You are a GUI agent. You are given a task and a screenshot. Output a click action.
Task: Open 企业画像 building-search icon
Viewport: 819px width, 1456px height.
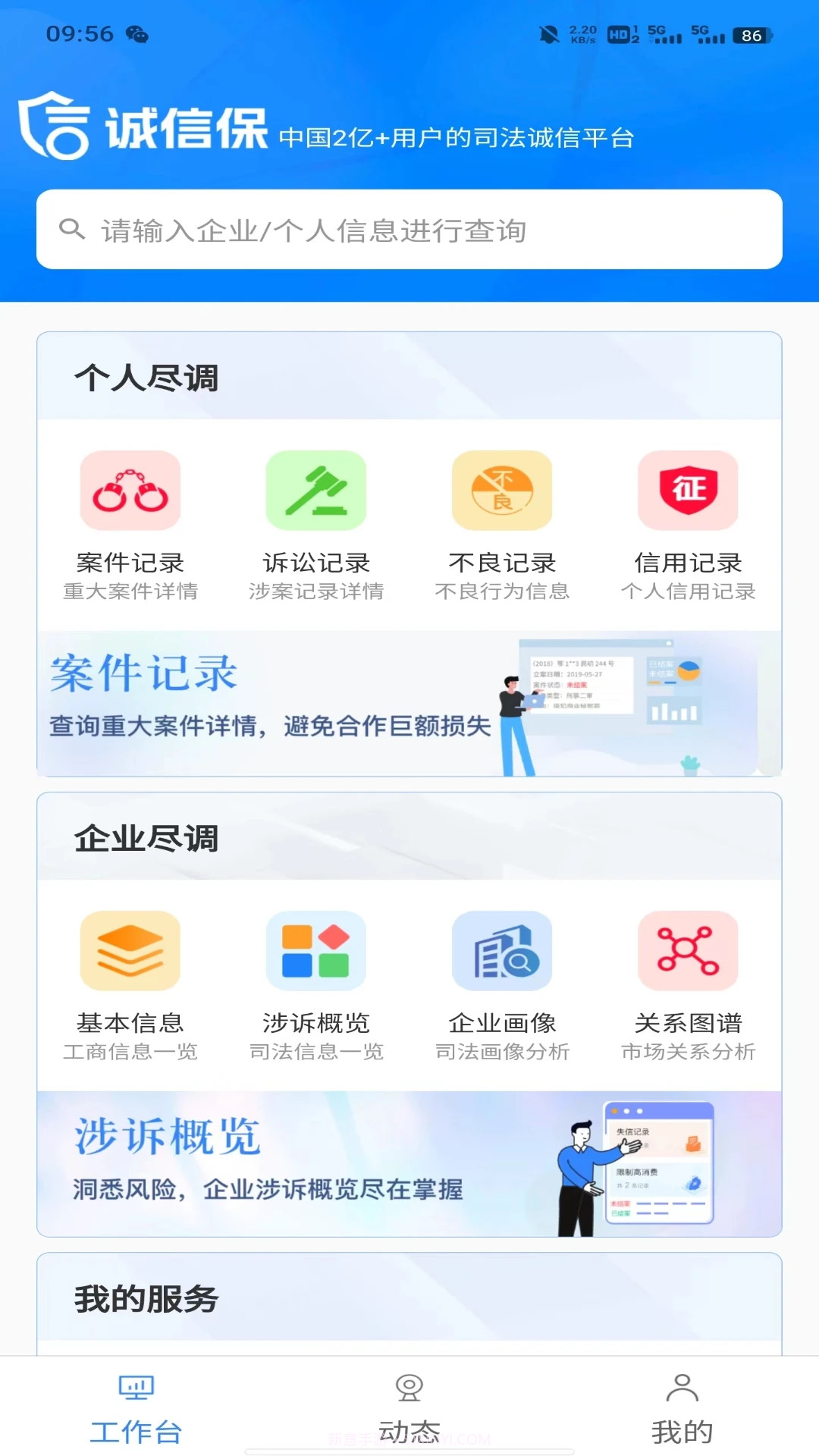click(502, 951)
